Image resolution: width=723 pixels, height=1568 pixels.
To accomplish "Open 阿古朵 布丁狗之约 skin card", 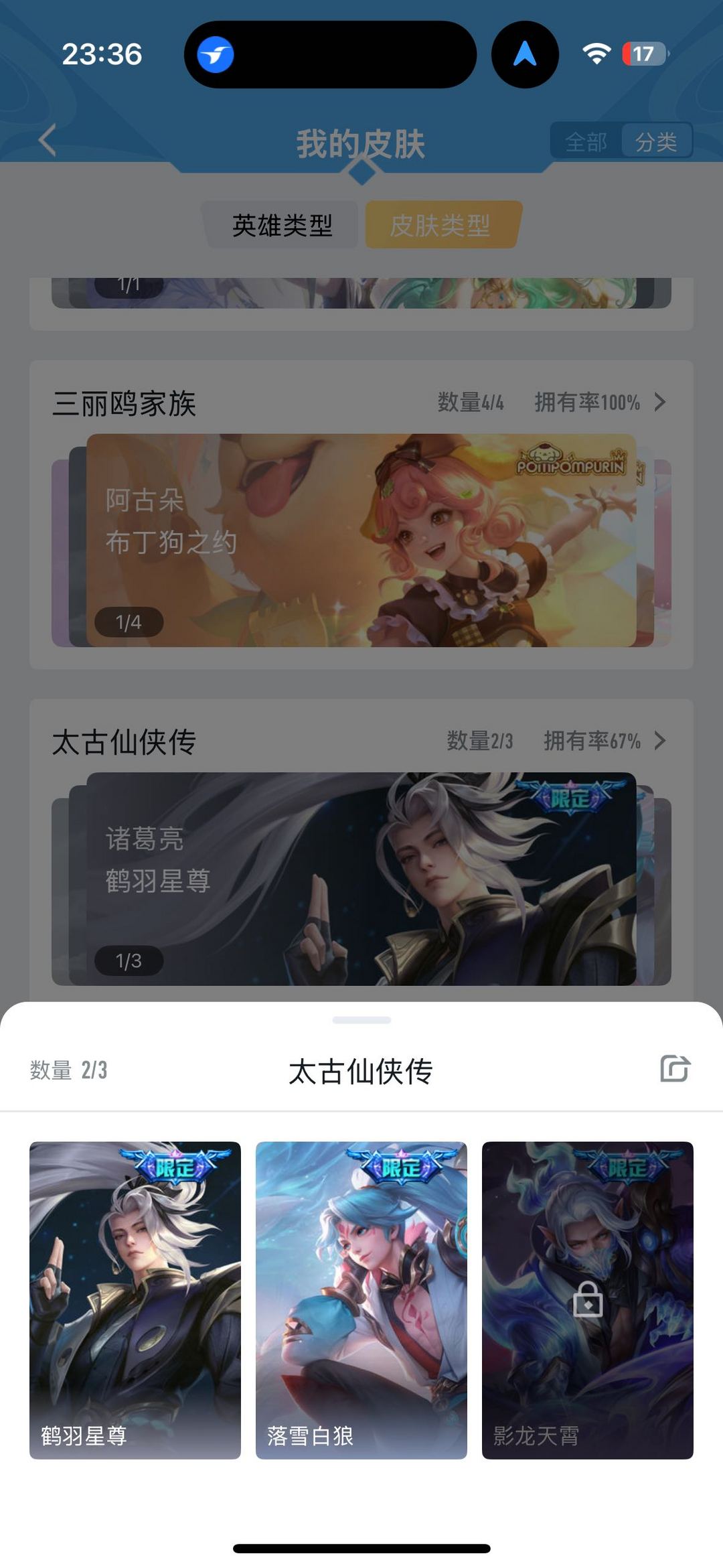I will click(361, 540).
